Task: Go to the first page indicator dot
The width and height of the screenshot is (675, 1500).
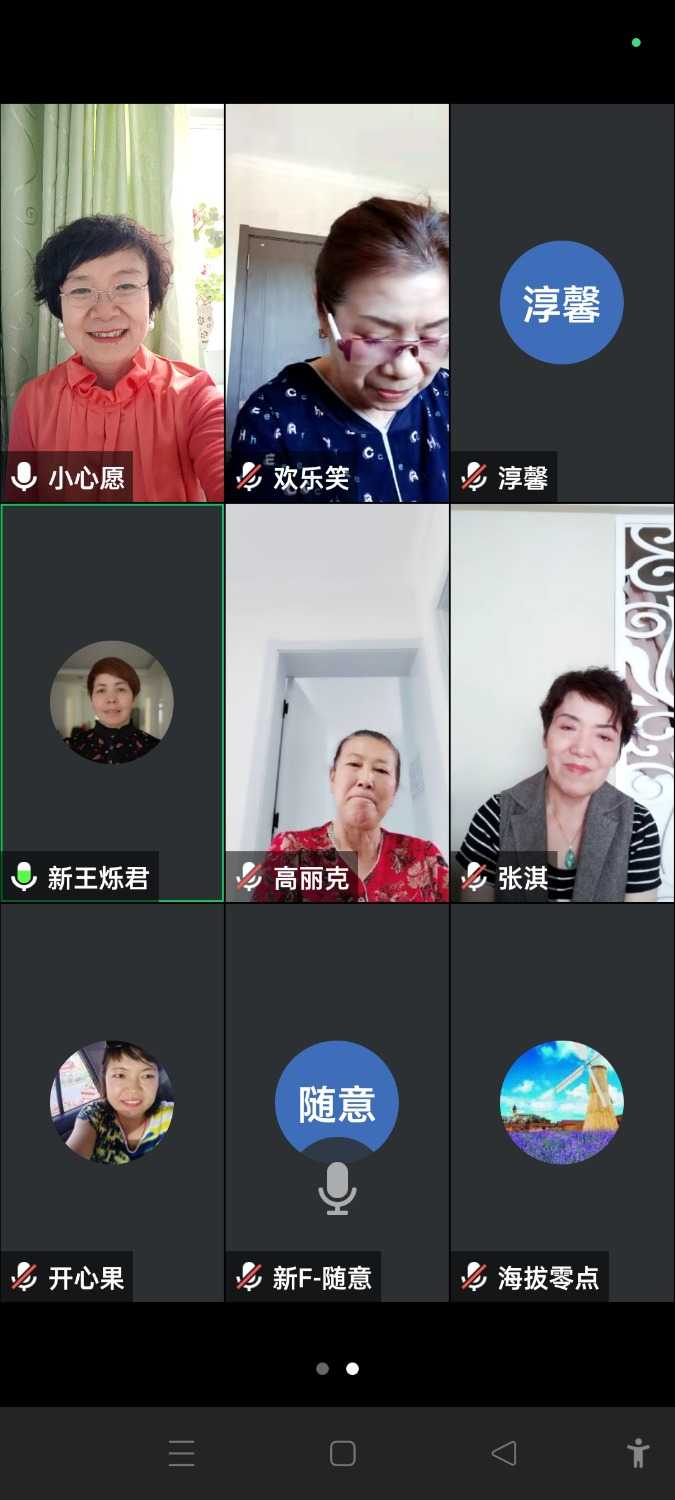Action: (x=322, y=1369)
